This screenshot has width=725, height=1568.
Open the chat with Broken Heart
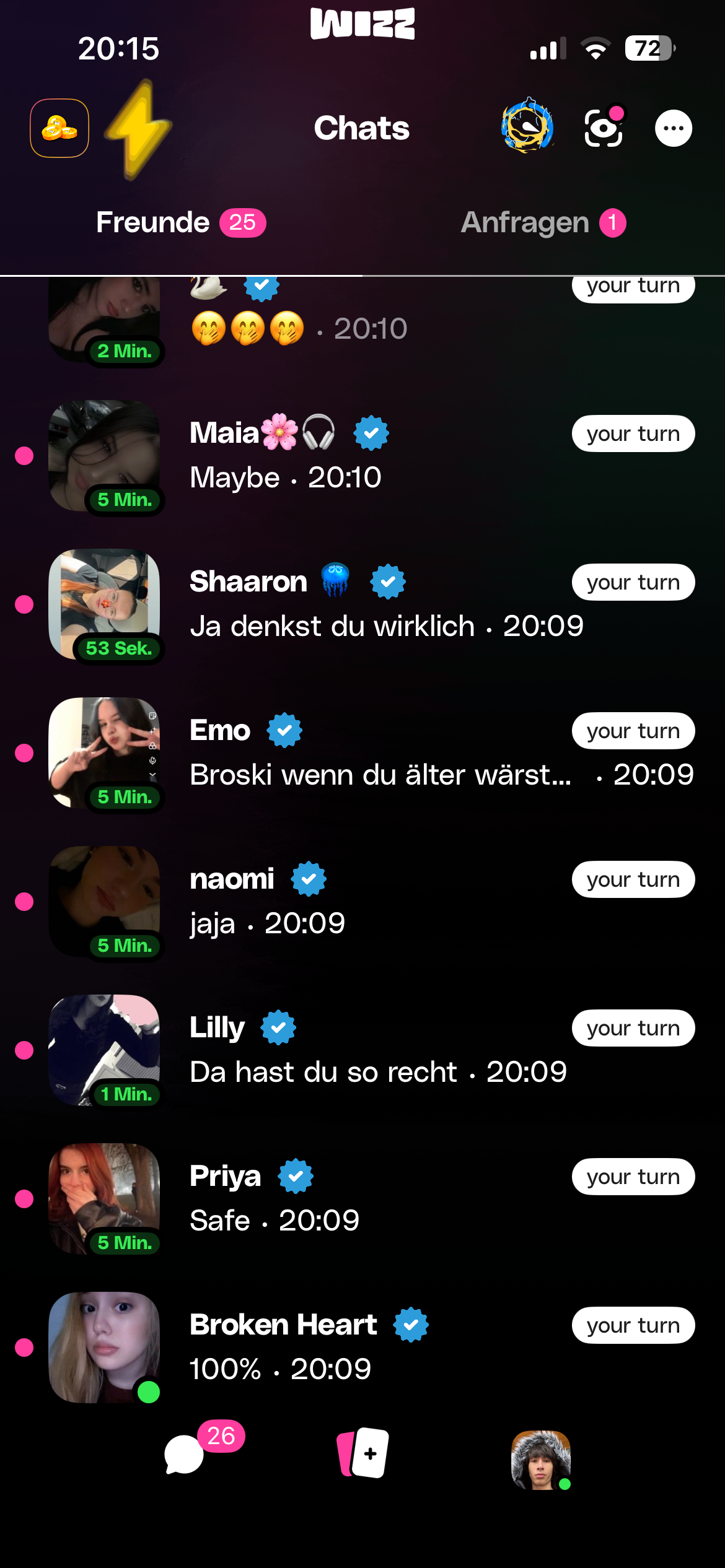click(372, 1348)
